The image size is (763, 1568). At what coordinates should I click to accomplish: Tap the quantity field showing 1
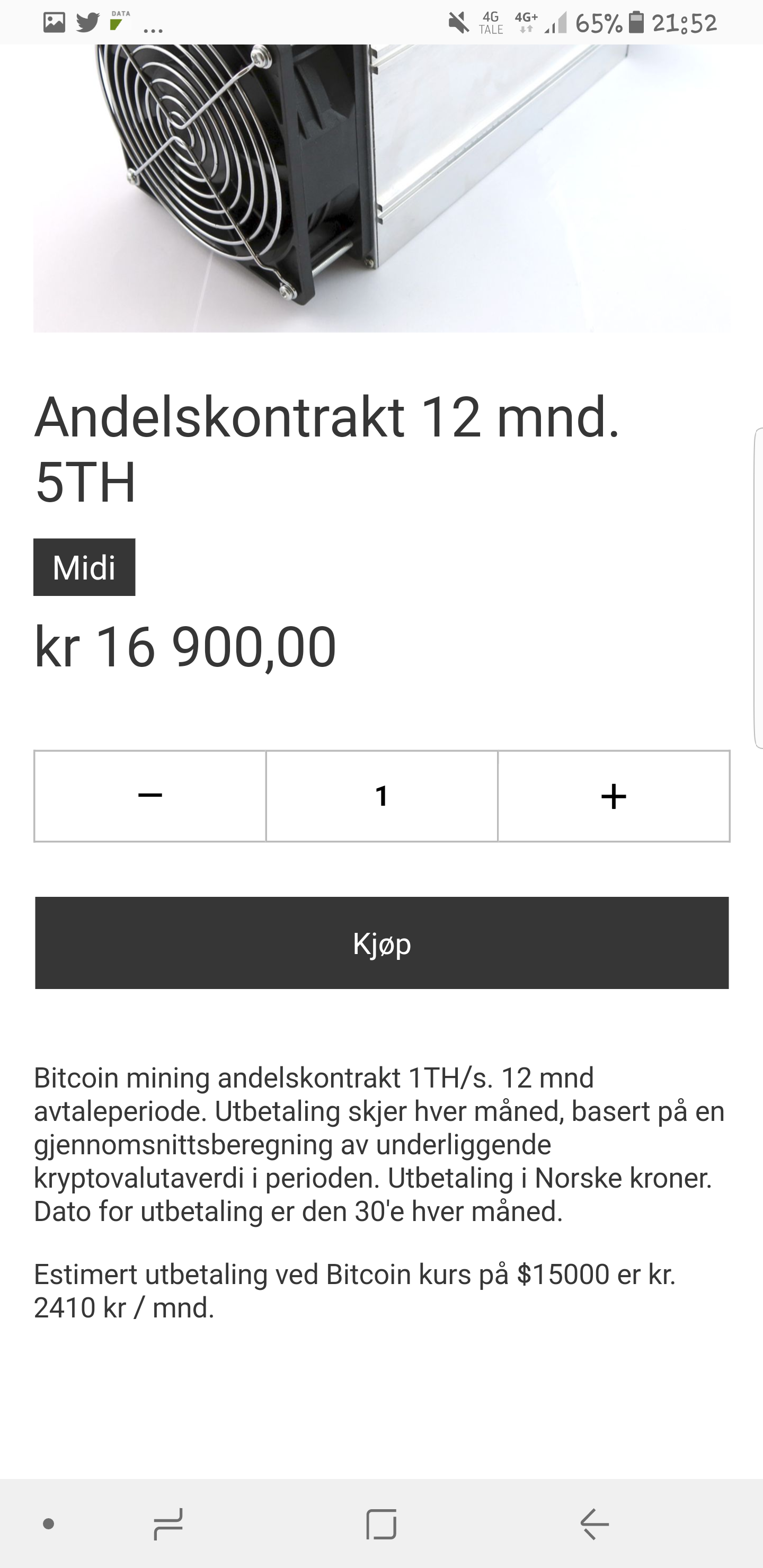point(382,796)
